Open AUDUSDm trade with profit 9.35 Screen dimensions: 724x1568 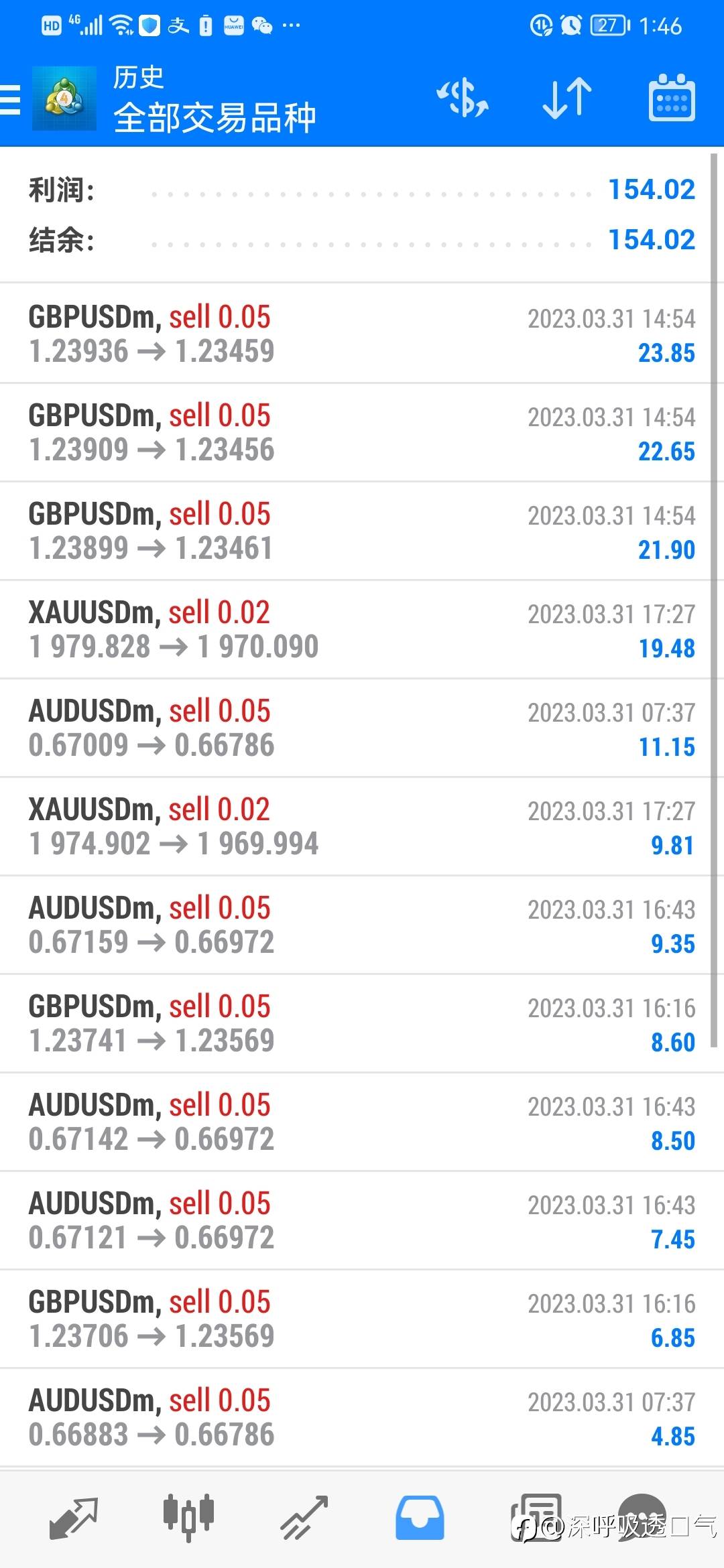point(362,925)
